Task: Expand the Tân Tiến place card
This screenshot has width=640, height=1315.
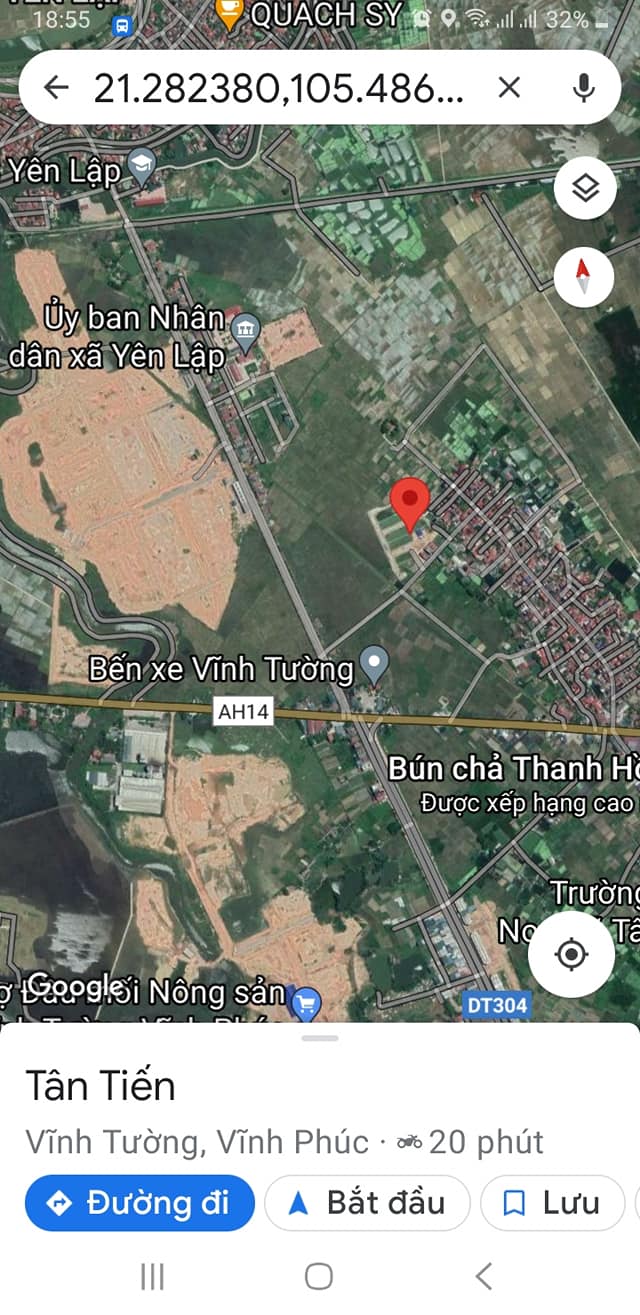Action: (320, 1085)
